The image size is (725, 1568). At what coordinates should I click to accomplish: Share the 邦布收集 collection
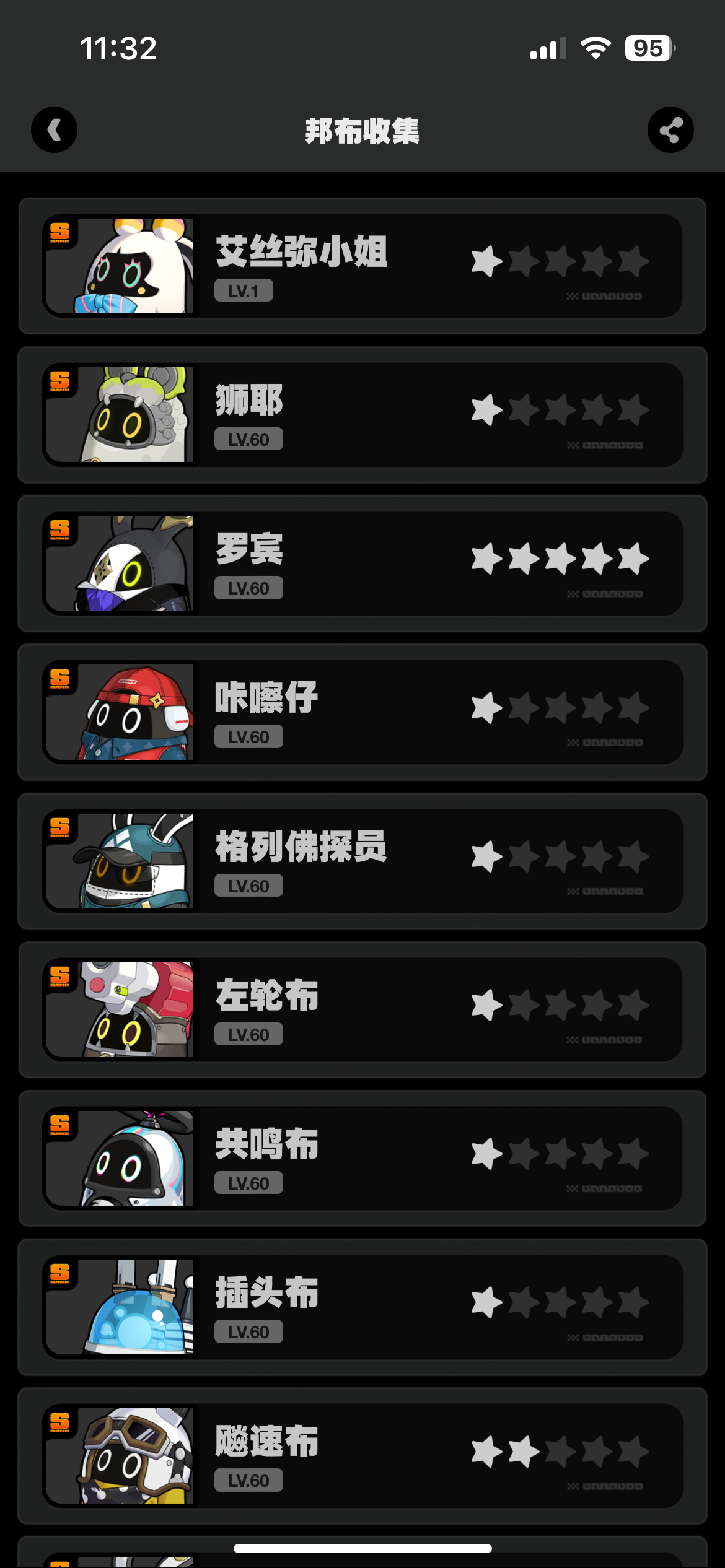(670, 130)
